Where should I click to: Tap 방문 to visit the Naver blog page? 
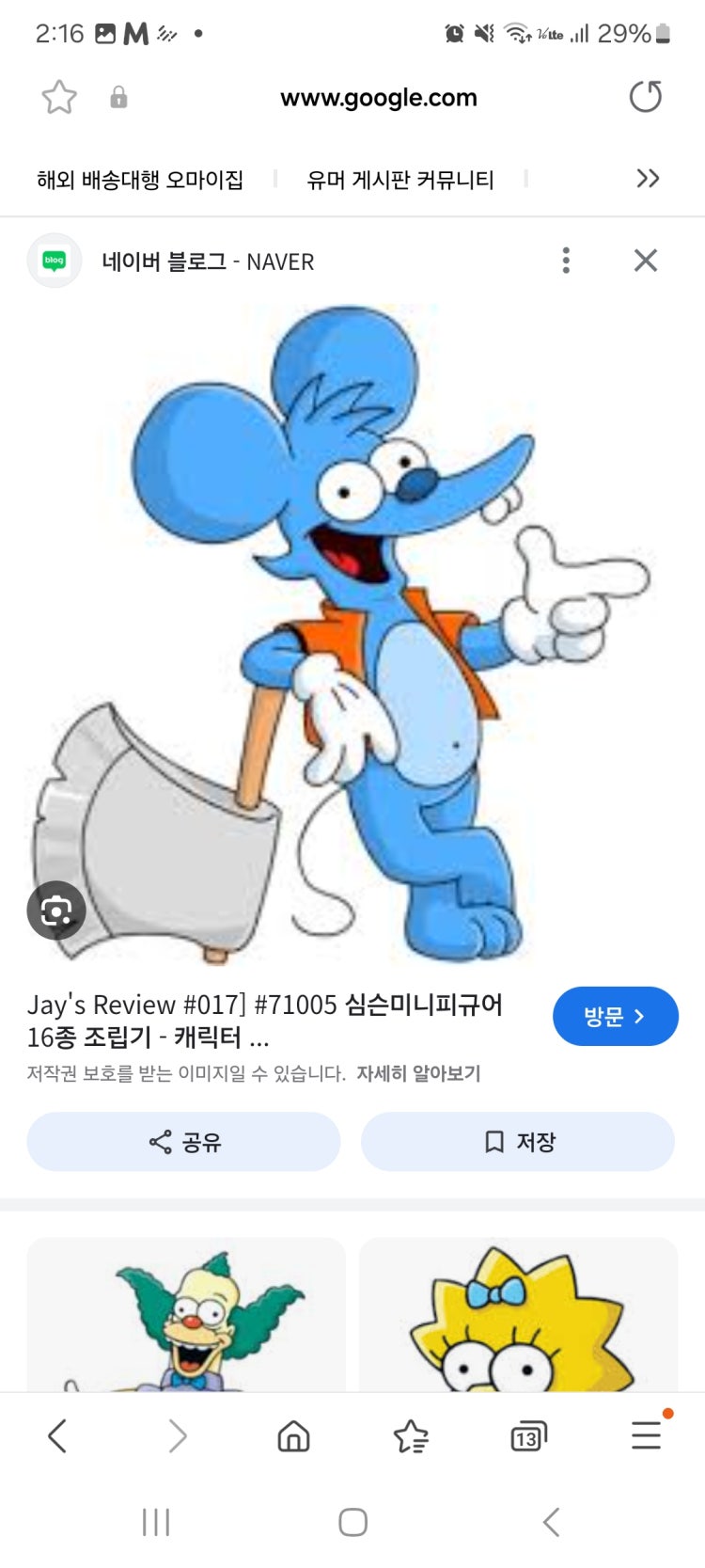pos(615,1016)
